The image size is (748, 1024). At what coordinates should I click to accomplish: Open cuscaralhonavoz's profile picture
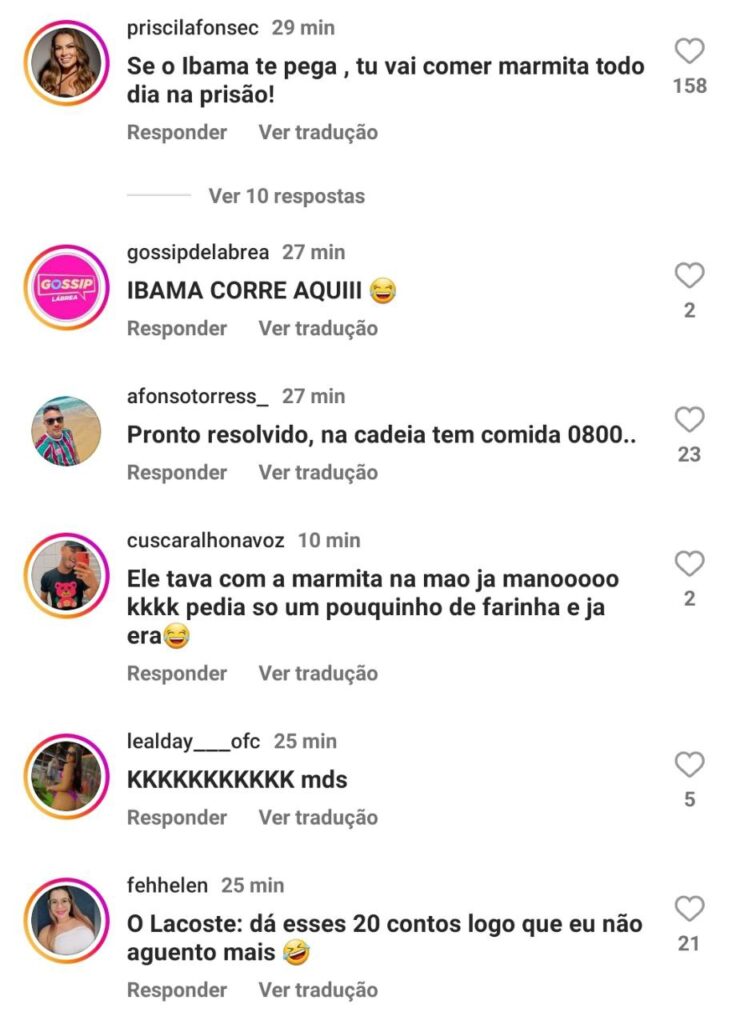coord(66,576)
